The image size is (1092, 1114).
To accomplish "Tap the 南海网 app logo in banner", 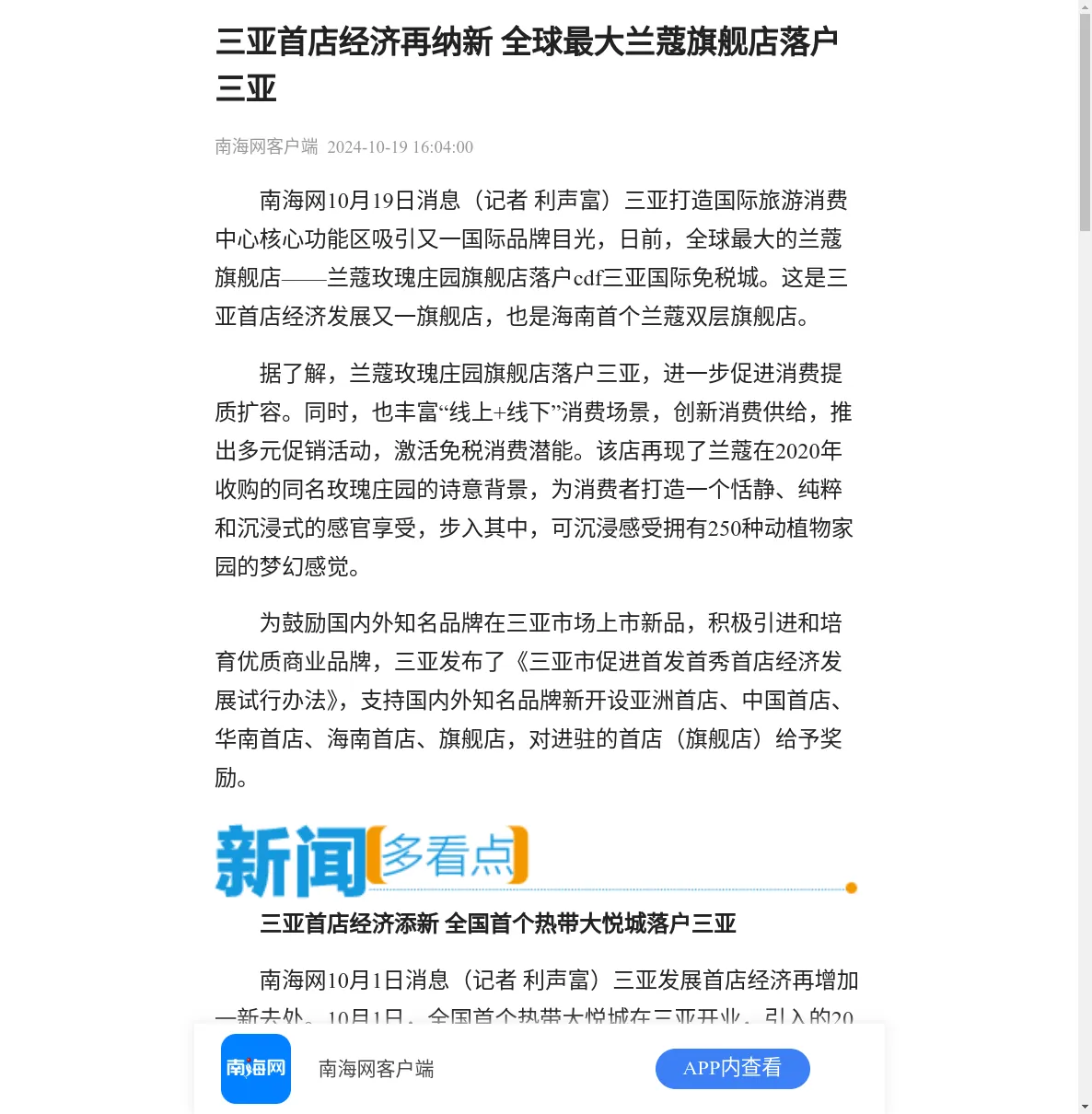I will (x=256, y=1069).
